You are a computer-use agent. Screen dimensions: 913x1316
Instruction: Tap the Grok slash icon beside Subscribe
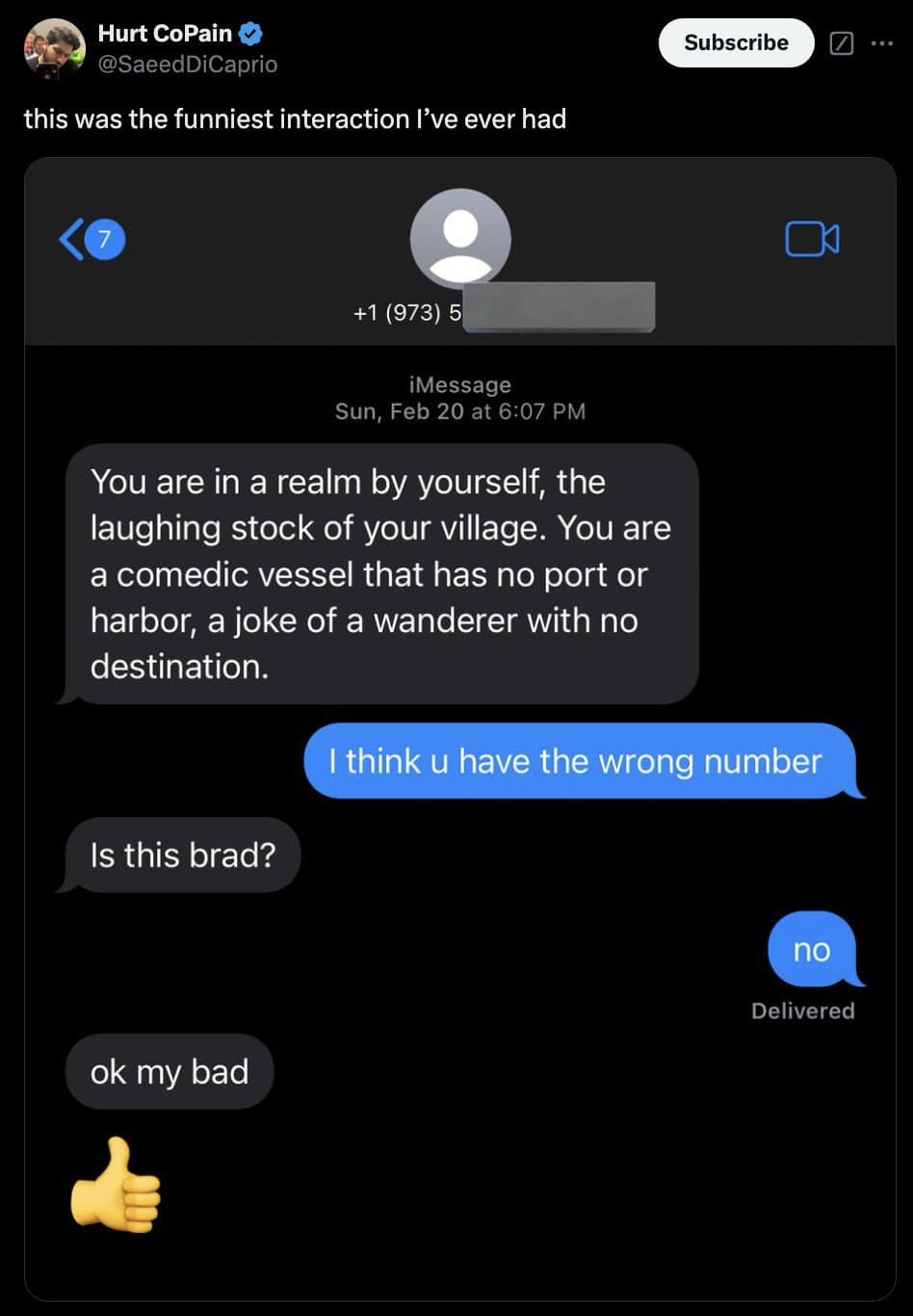click(841, 43)
